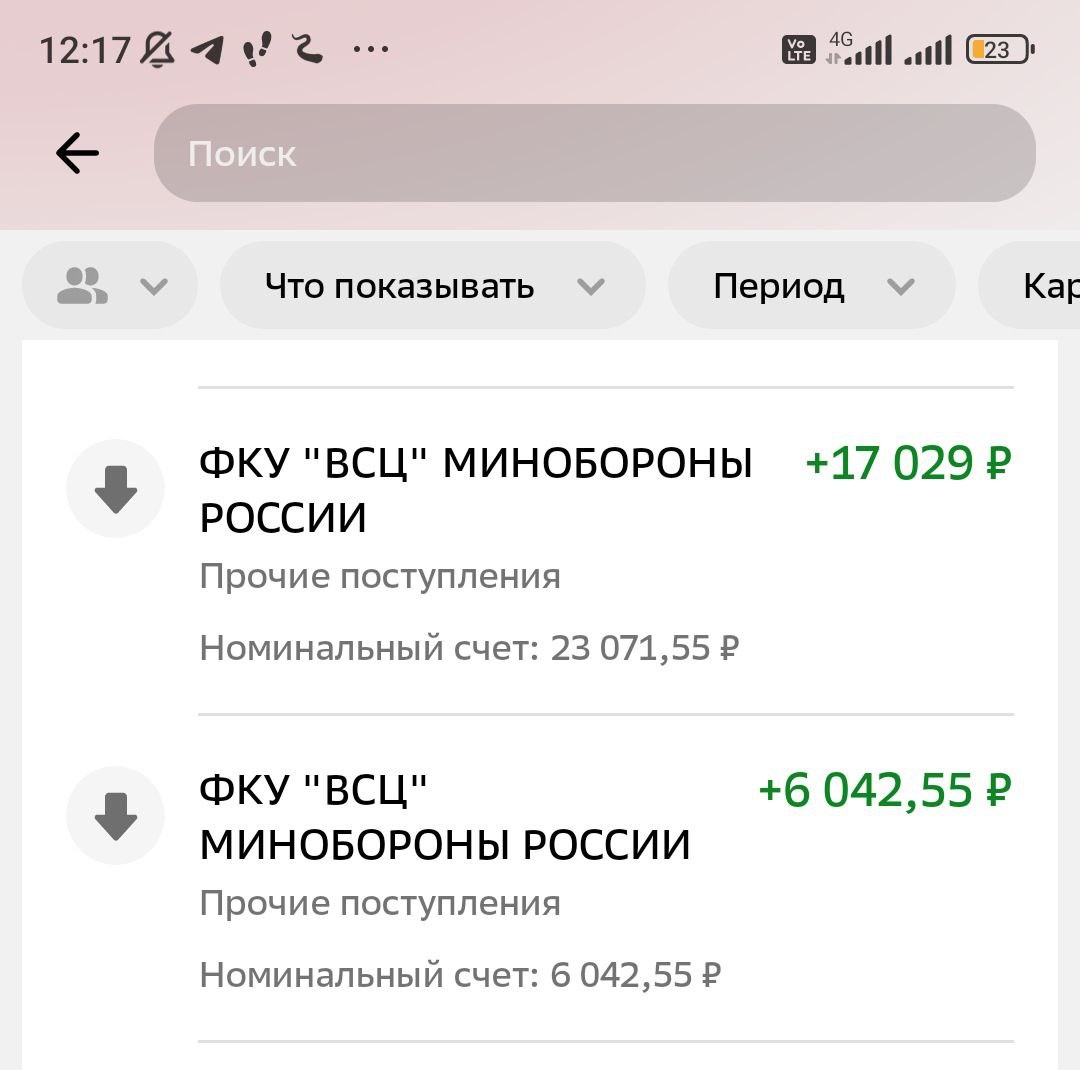Open the +17 029 ₽ transaction
Viewport: 1080px width, 1070px height.
(540, 551)
